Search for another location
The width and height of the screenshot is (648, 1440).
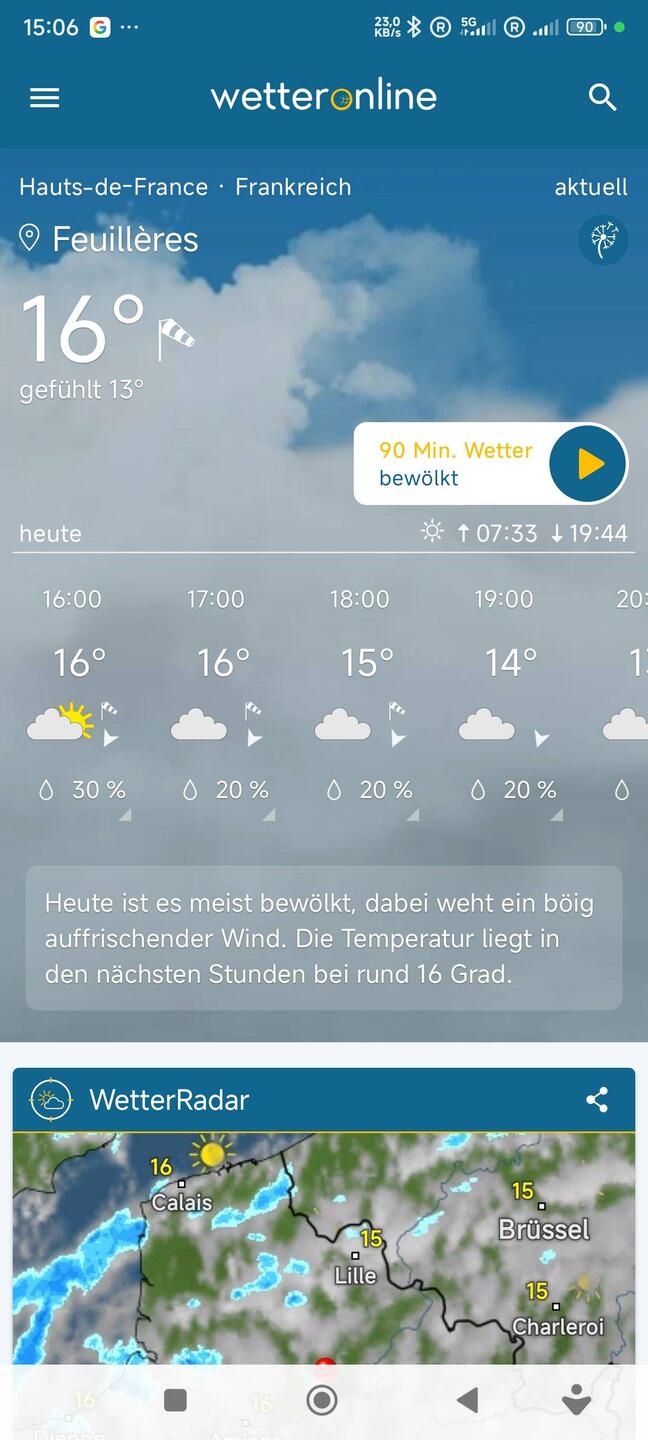pos(602,97)
